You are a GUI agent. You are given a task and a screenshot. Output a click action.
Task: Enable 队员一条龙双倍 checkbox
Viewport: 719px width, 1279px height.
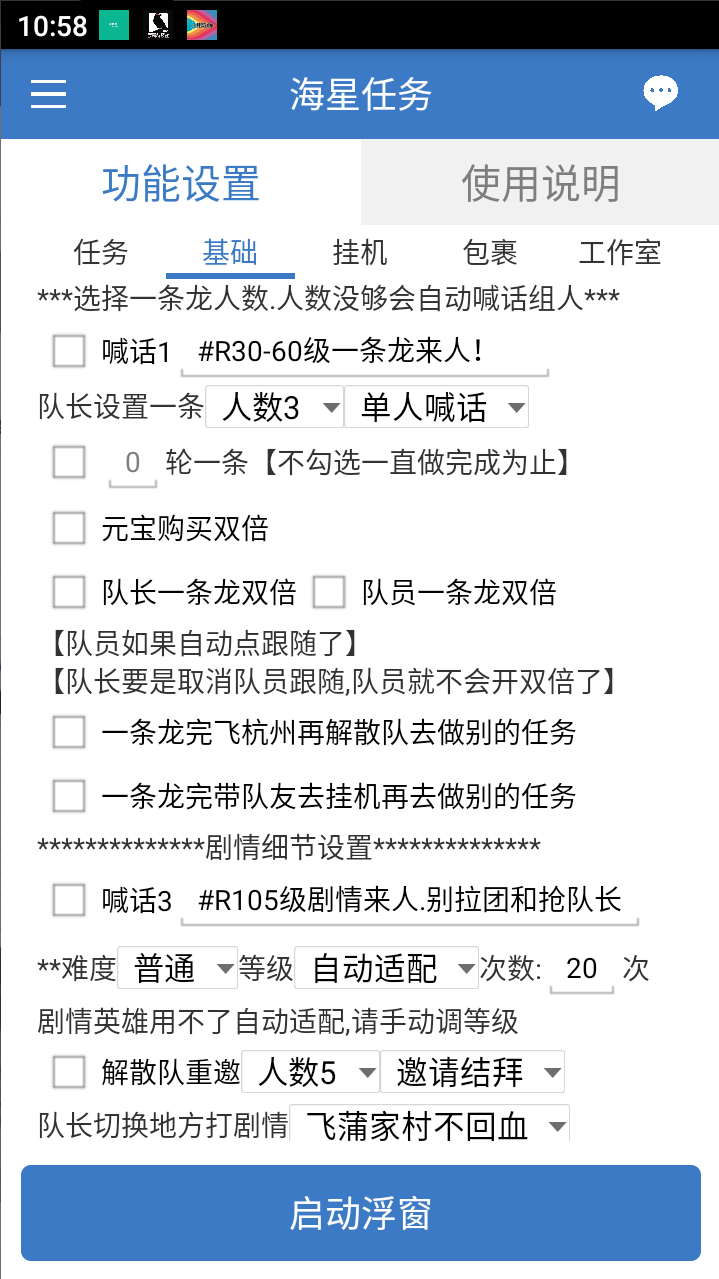click(329, 592)
